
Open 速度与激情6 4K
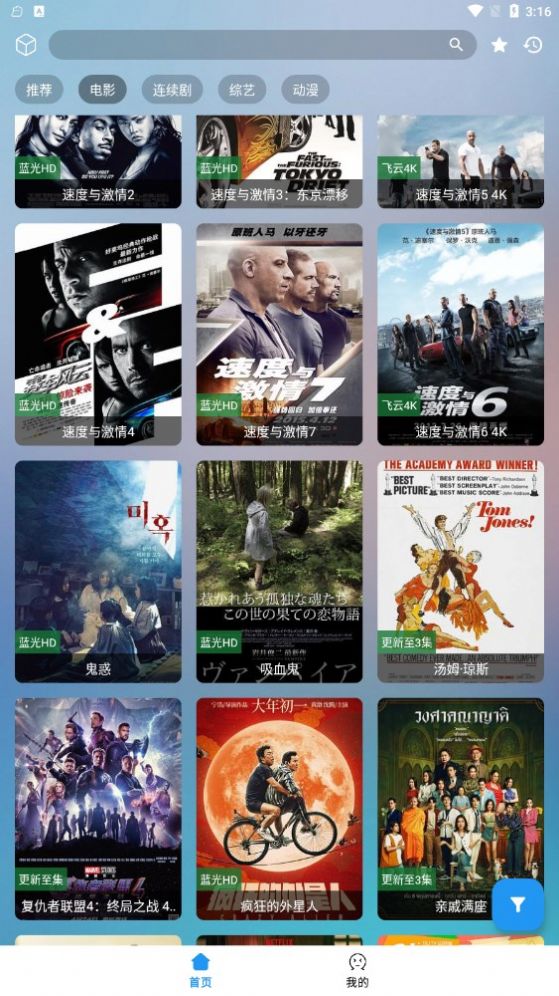tap(461, 334)
